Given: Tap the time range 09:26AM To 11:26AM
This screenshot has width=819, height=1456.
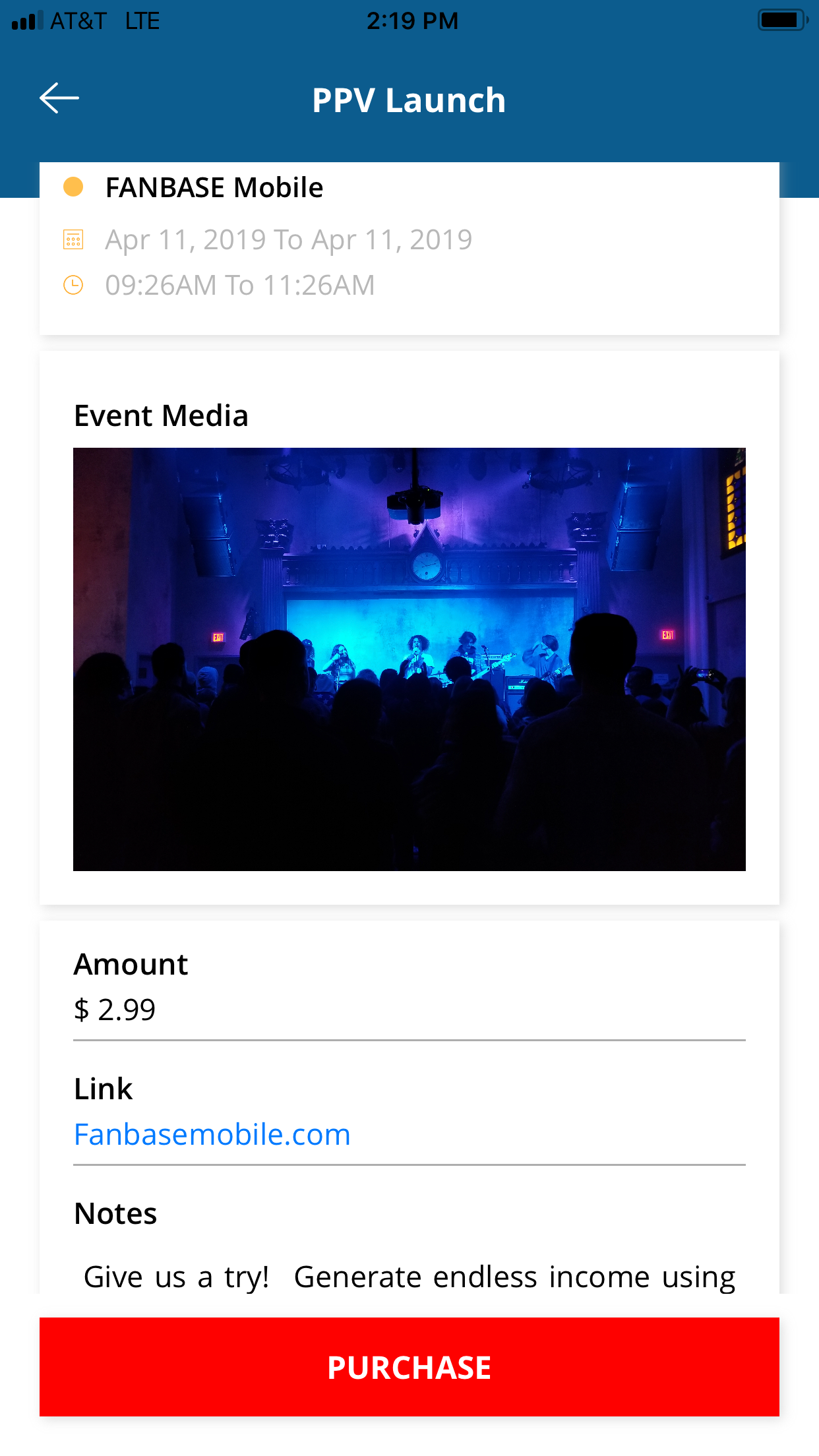Looking at the screenshot, I should tap(241, 285).
